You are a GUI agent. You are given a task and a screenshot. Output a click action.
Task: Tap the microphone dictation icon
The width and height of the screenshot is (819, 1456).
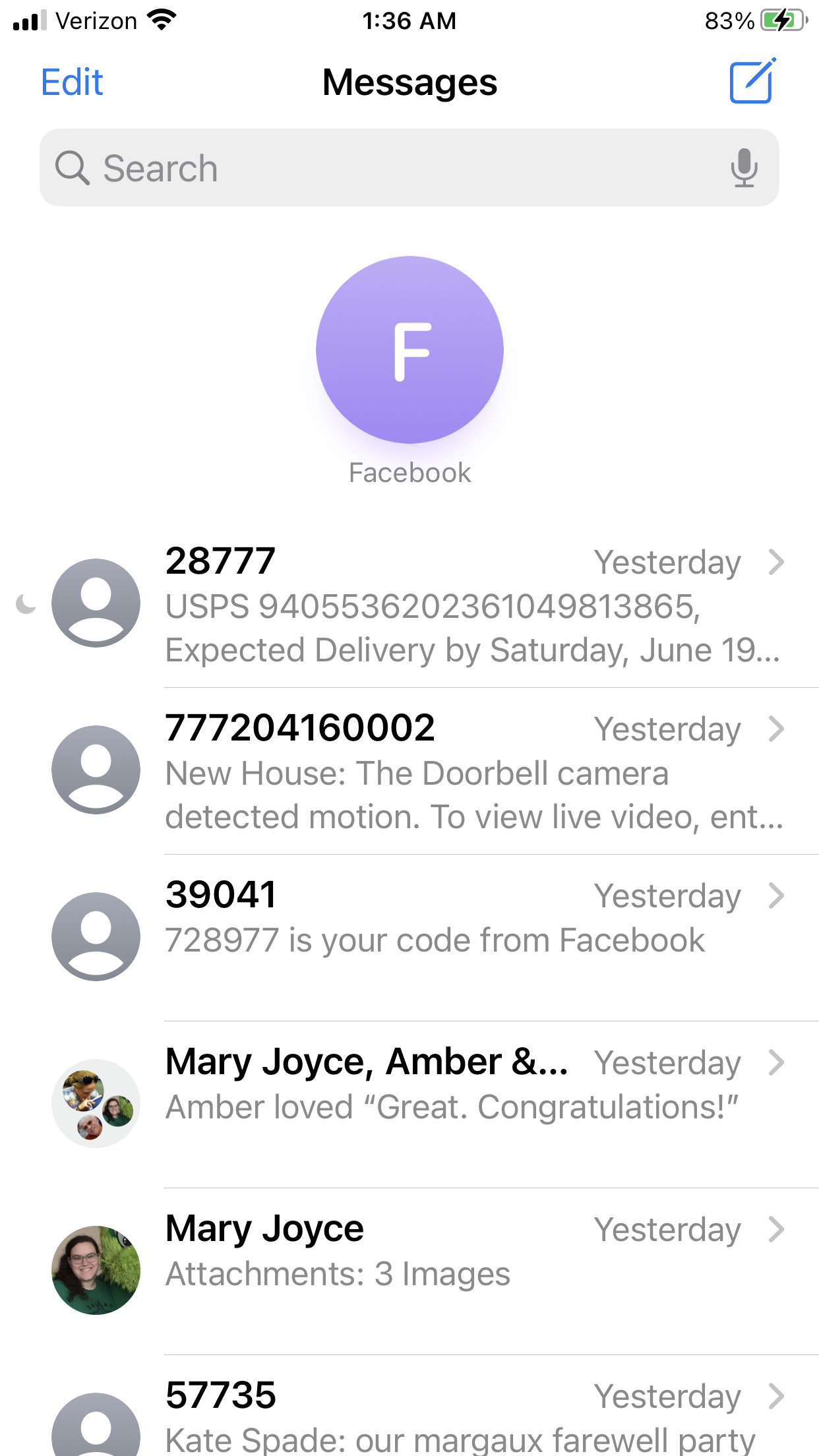744,167
